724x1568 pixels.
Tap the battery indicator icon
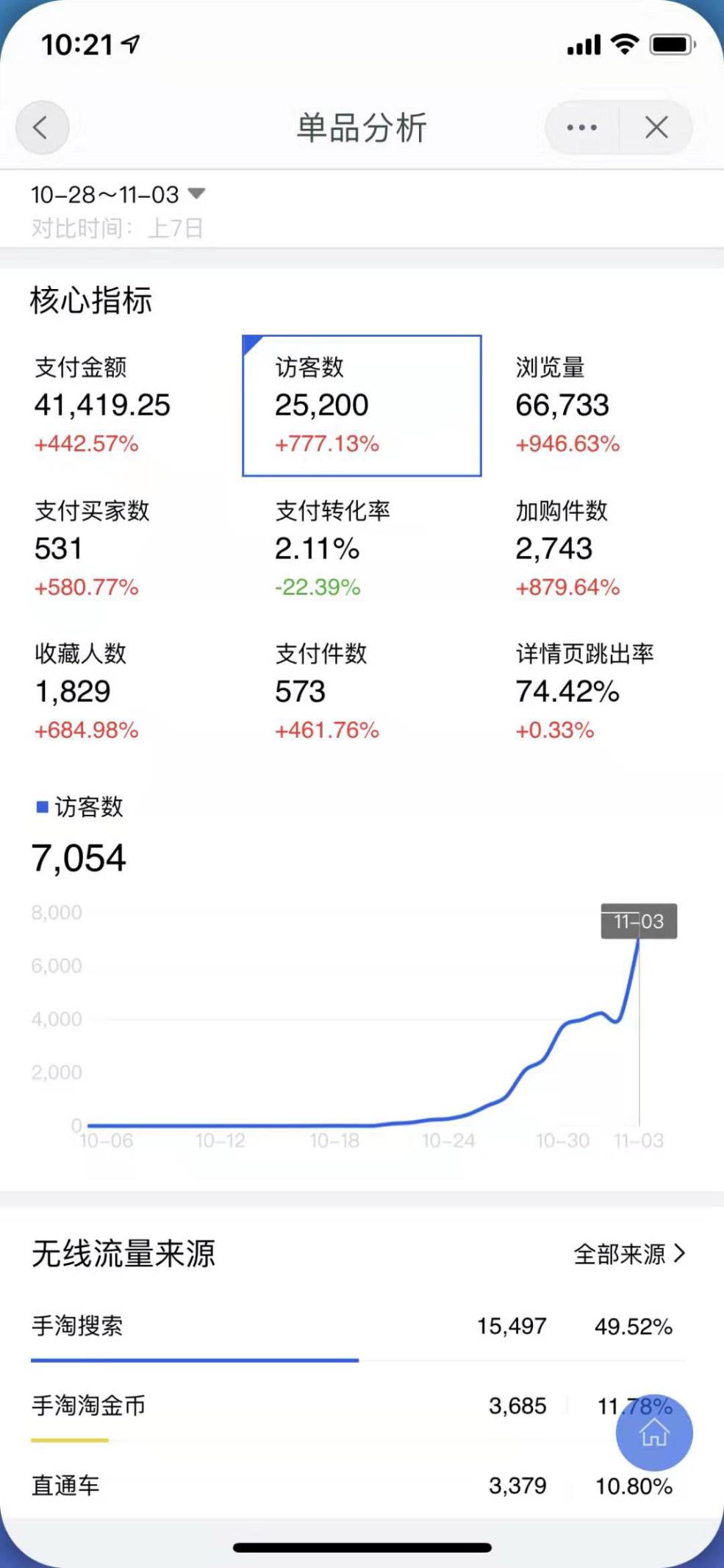pyautogui.click(x=670, y=44)
